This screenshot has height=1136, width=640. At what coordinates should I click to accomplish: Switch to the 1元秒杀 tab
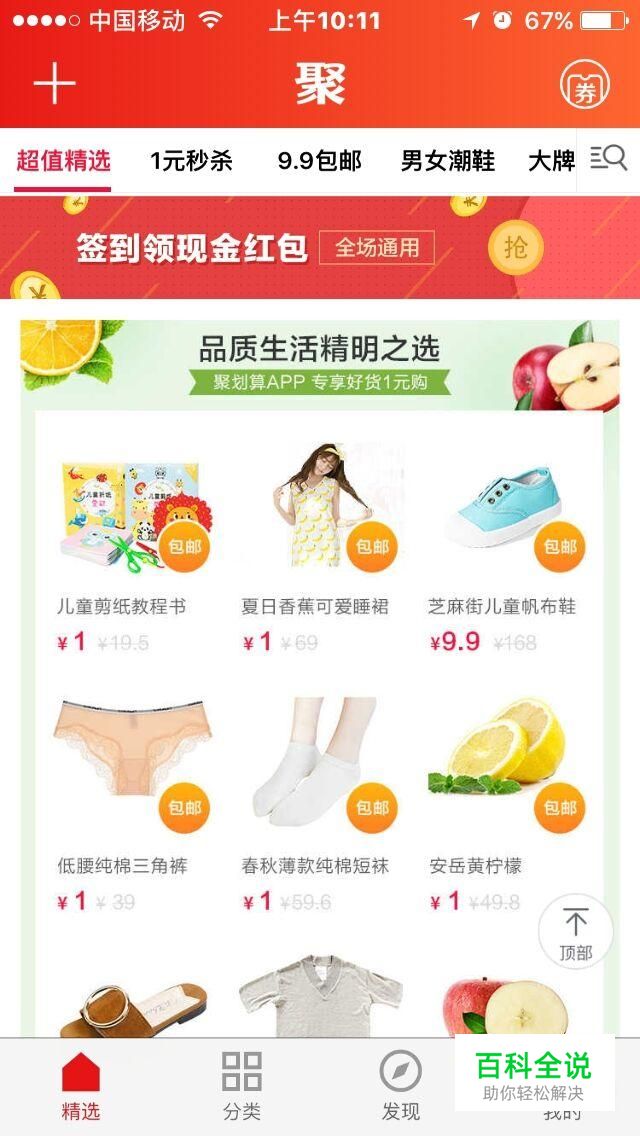coord(191,160)
